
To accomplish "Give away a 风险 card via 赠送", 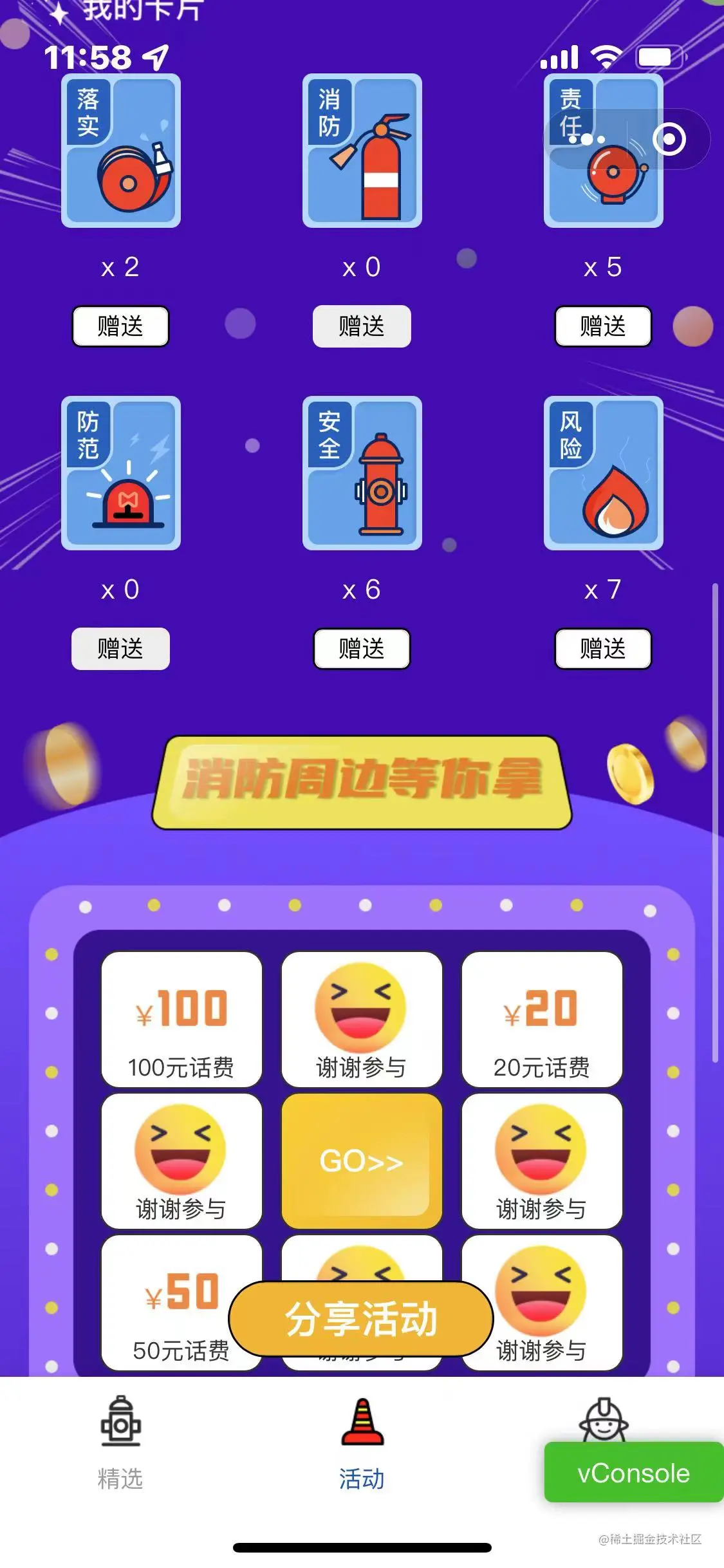I will pyautogui.click(x=603, y=649).
